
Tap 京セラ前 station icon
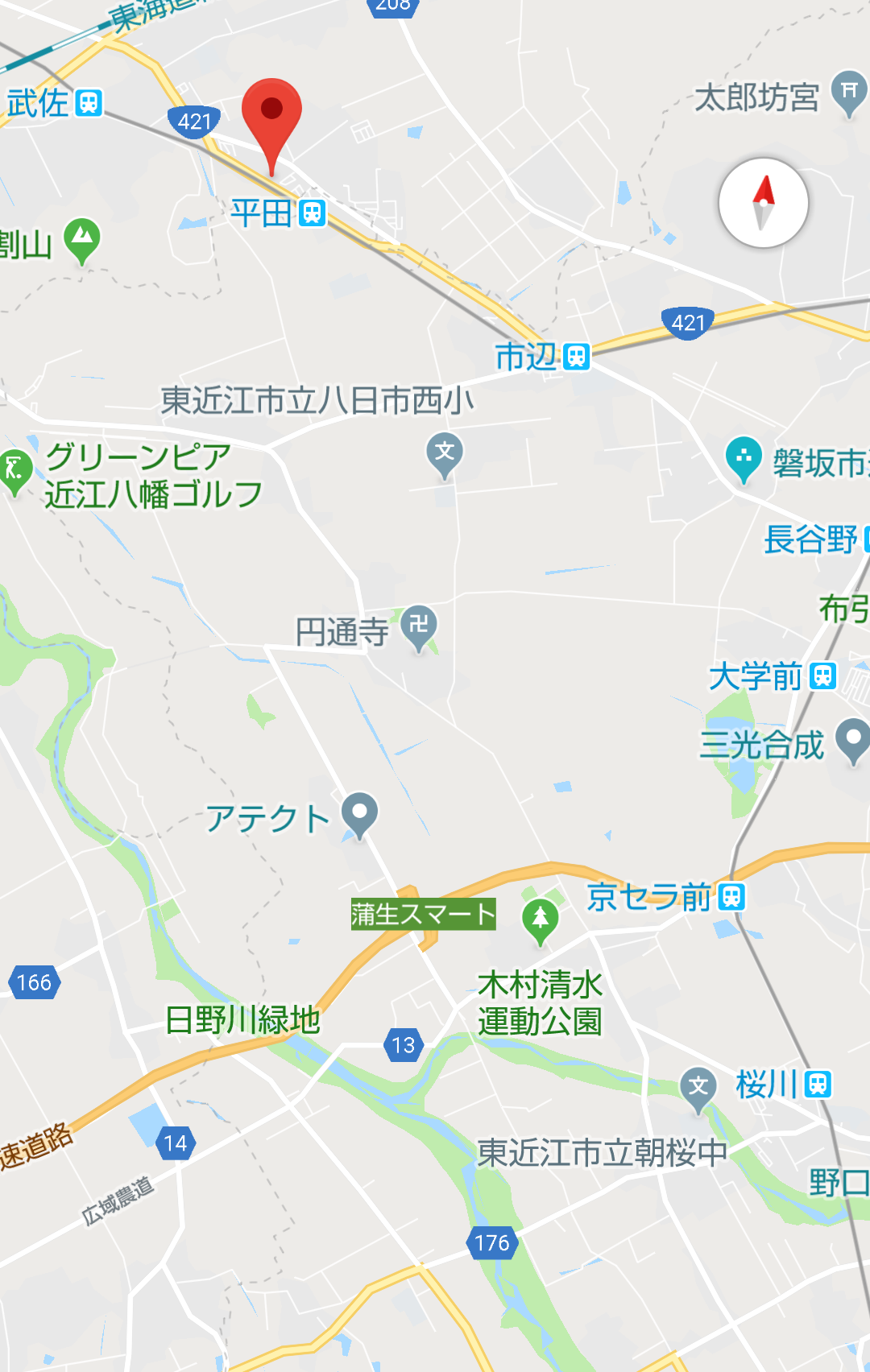731,896
